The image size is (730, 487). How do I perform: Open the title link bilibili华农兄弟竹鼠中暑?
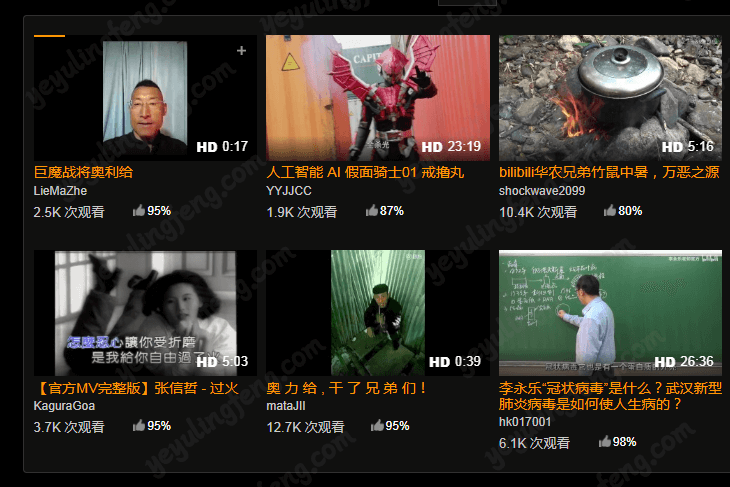(x=608, y=172)
